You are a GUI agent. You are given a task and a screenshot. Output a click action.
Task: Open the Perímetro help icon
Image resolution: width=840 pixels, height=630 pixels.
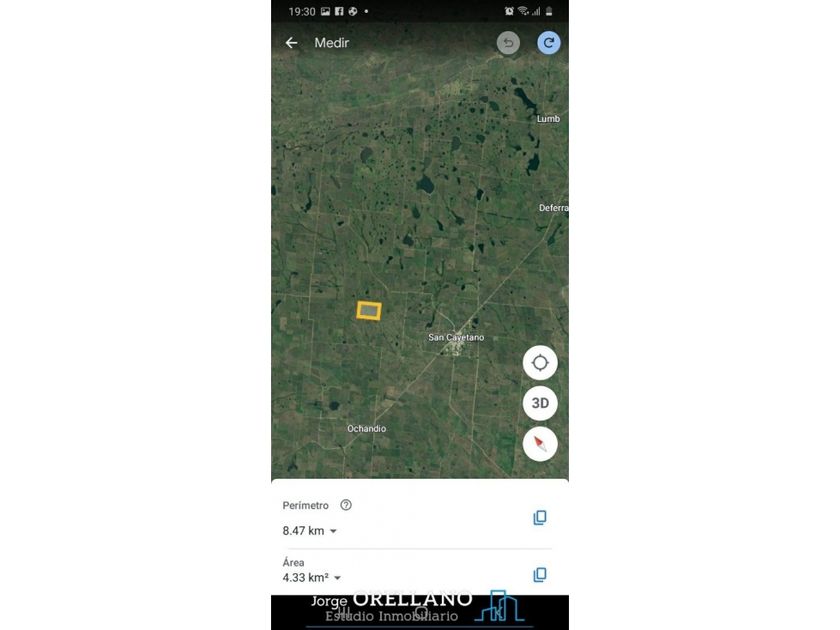tap(346, 505)
